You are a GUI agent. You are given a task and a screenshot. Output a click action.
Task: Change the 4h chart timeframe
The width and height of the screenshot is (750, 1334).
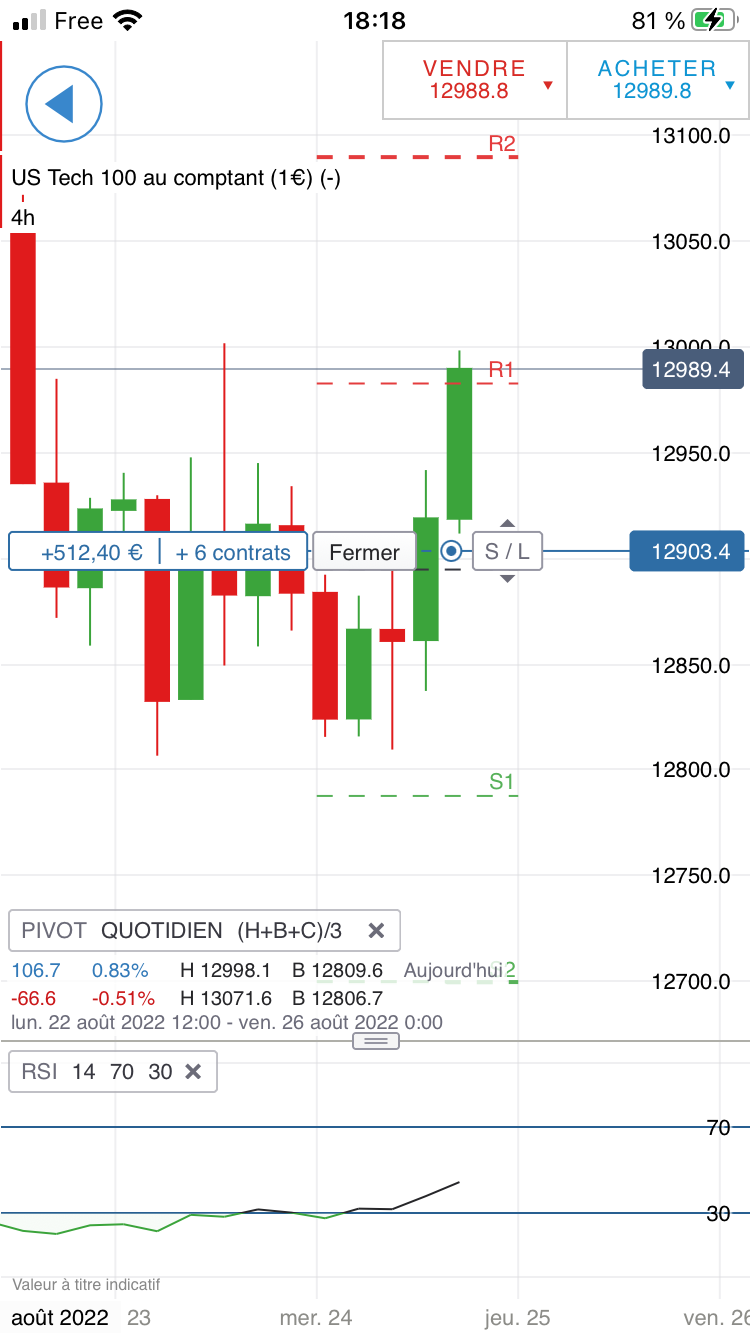pyautogui.click(x=23, y=217)
